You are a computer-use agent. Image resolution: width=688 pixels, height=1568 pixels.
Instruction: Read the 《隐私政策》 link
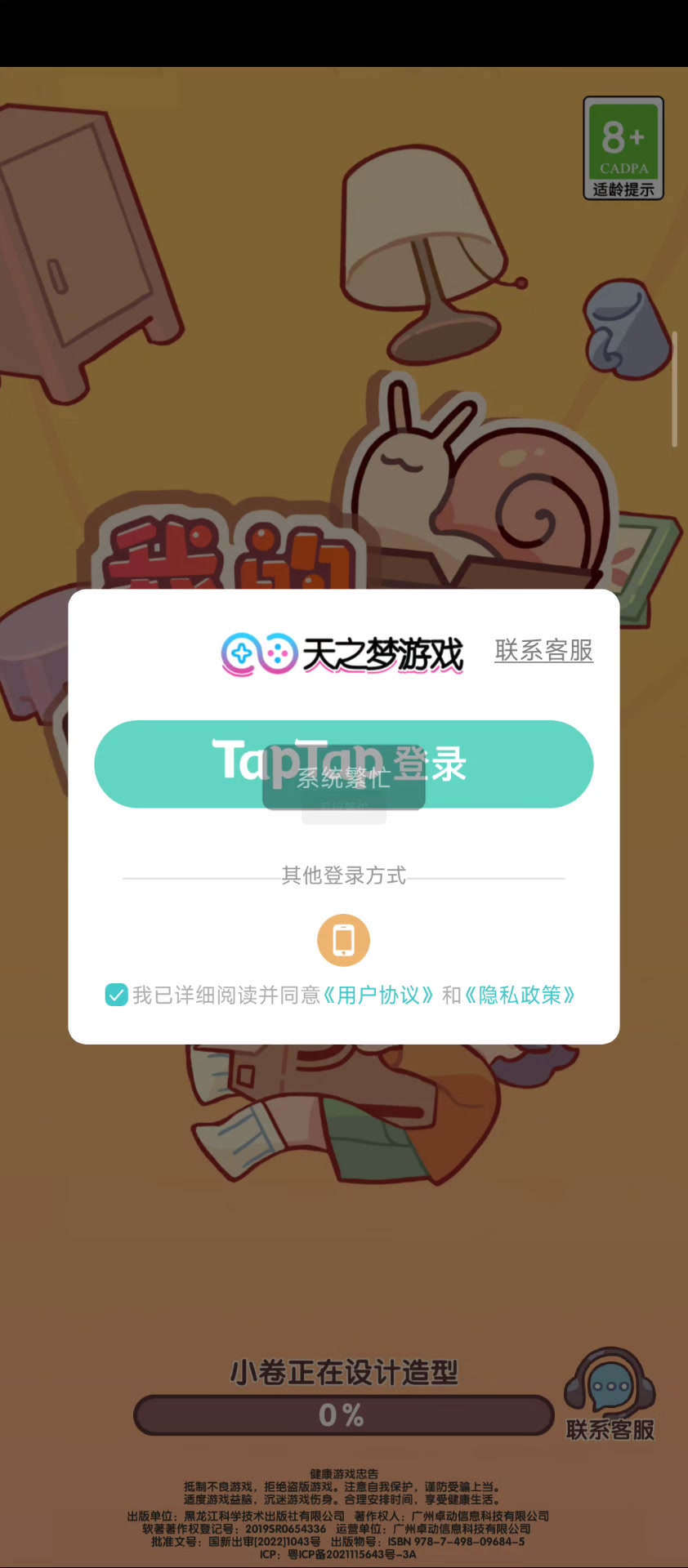[x=520, y=995]
